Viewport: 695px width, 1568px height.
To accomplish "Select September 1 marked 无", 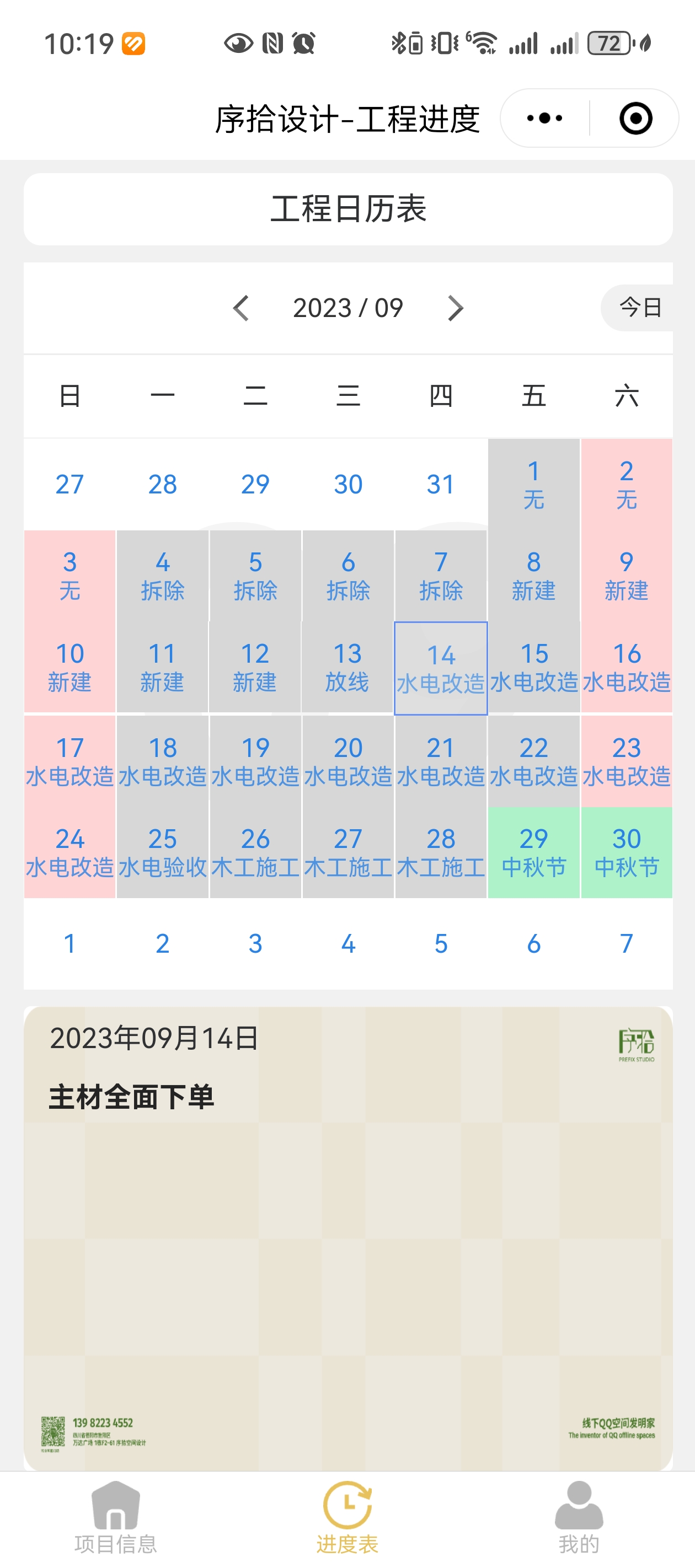I will click(x=533, y=484).
